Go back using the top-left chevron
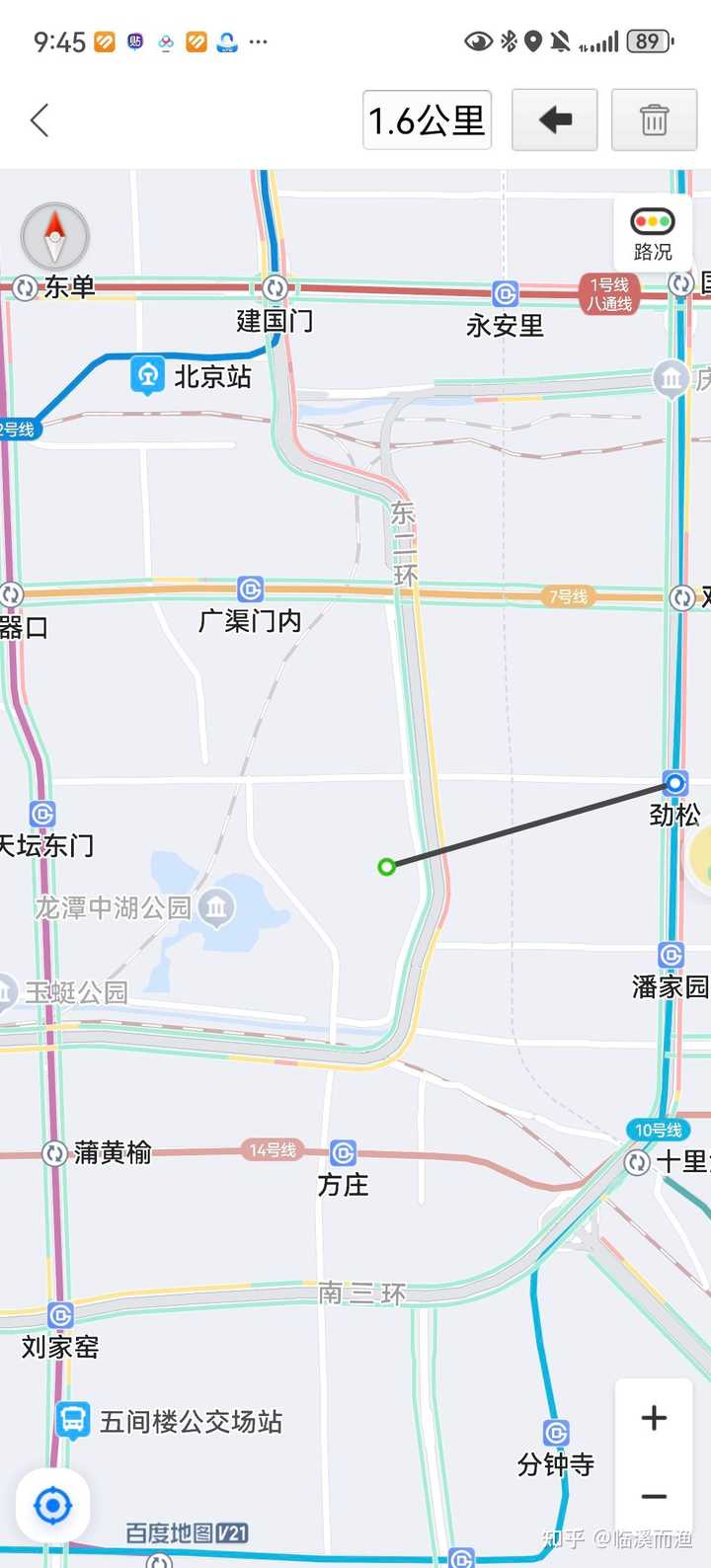 tap(39, 120)
